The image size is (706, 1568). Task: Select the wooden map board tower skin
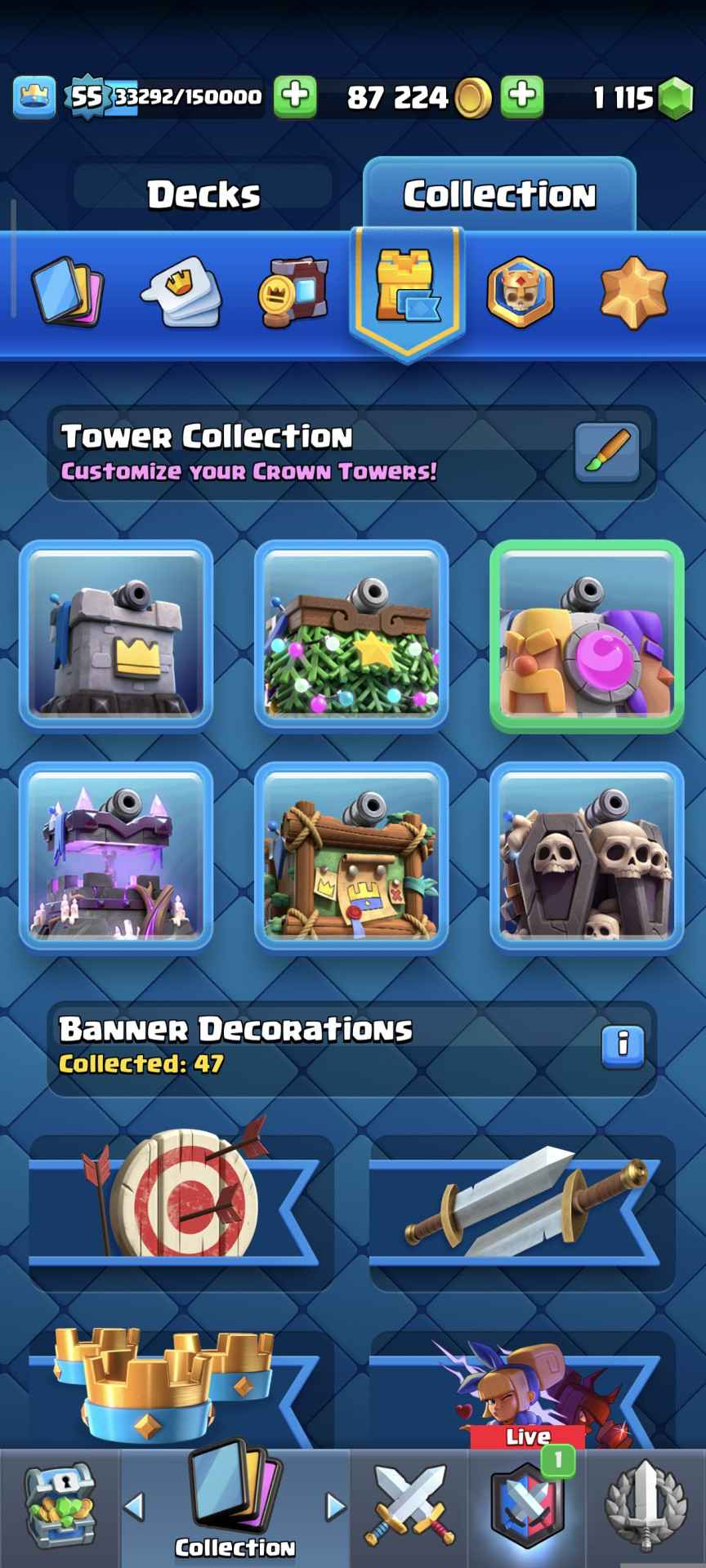[x=351, y=856]
